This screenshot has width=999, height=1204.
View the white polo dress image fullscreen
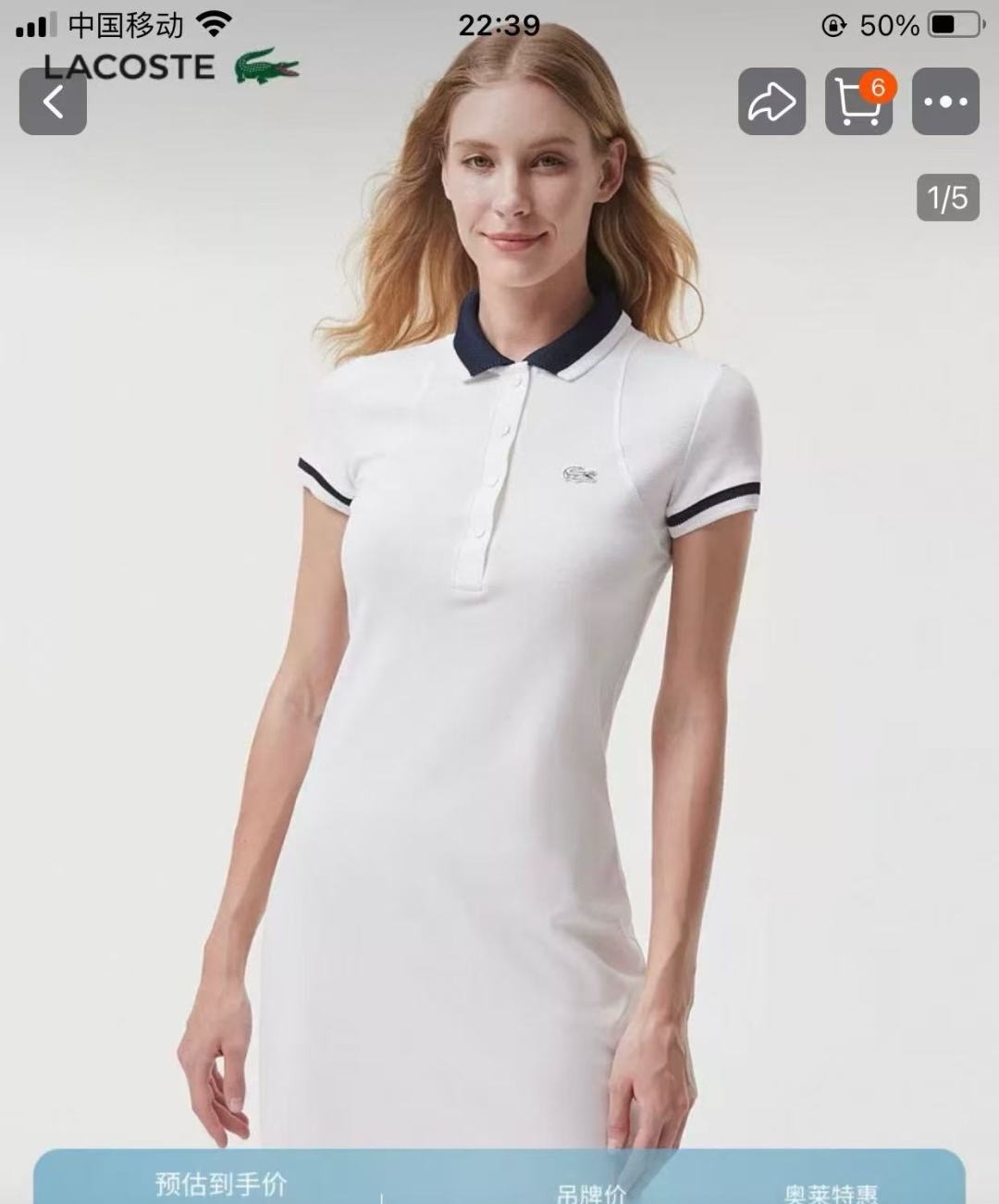499,648
